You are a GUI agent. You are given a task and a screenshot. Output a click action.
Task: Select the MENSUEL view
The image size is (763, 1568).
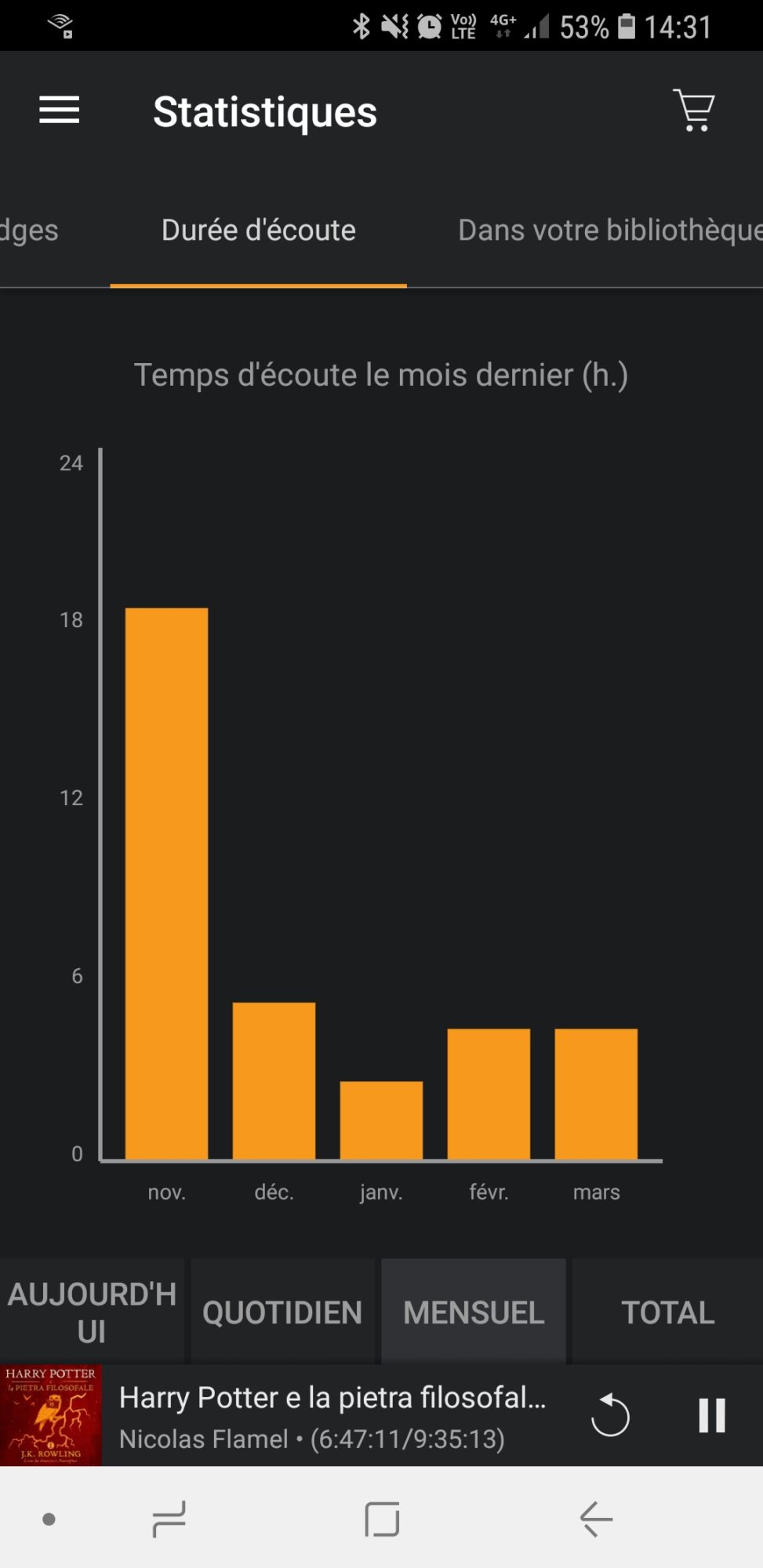coord(474,1312)
